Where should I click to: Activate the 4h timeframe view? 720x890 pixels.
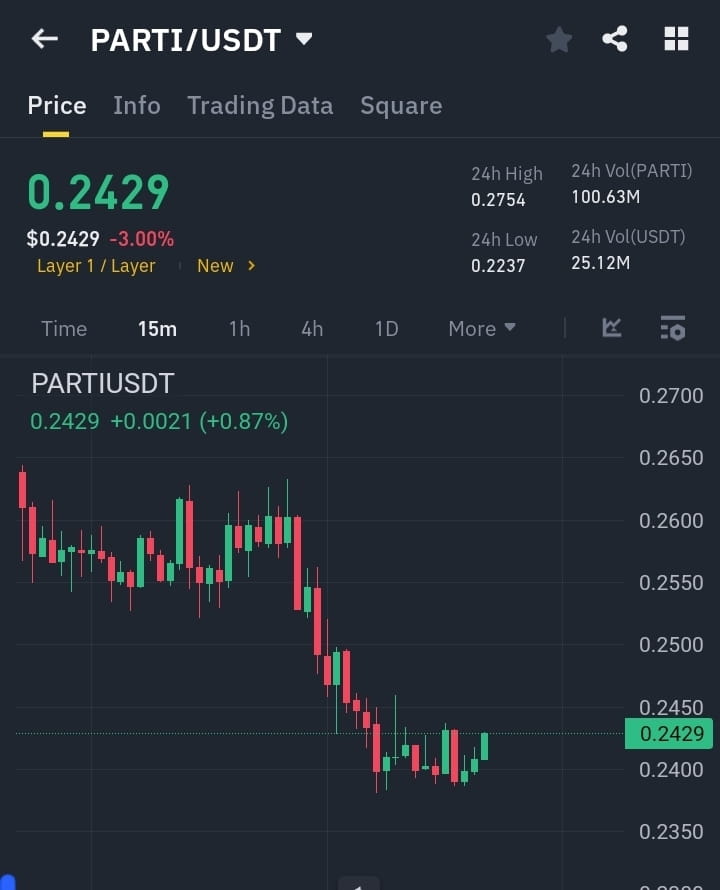(x=311, y=328)
